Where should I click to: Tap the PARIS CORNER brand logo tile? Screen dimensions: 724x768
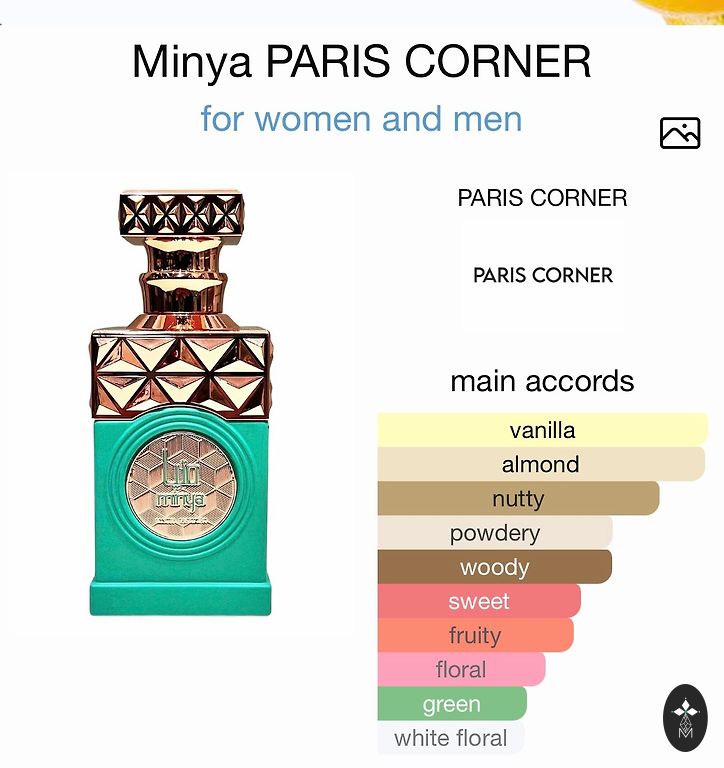click(x=542, y=275)
